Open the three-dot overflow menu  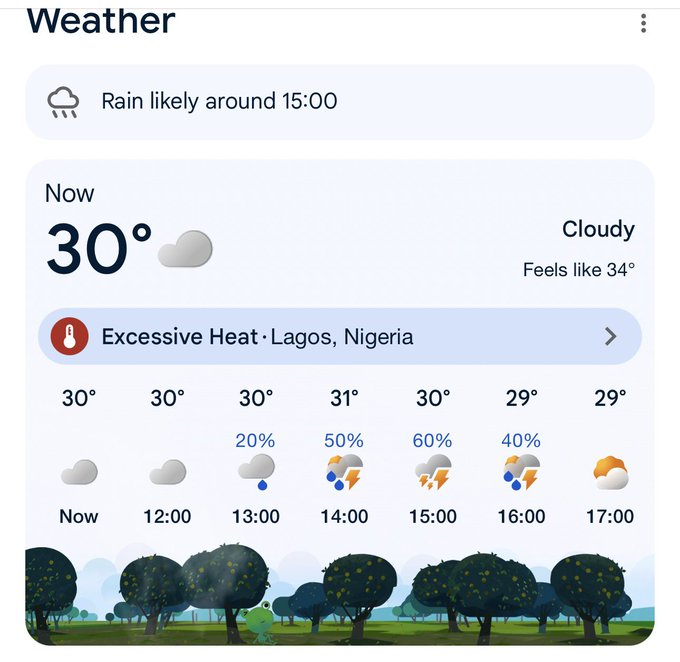(643, 23)
